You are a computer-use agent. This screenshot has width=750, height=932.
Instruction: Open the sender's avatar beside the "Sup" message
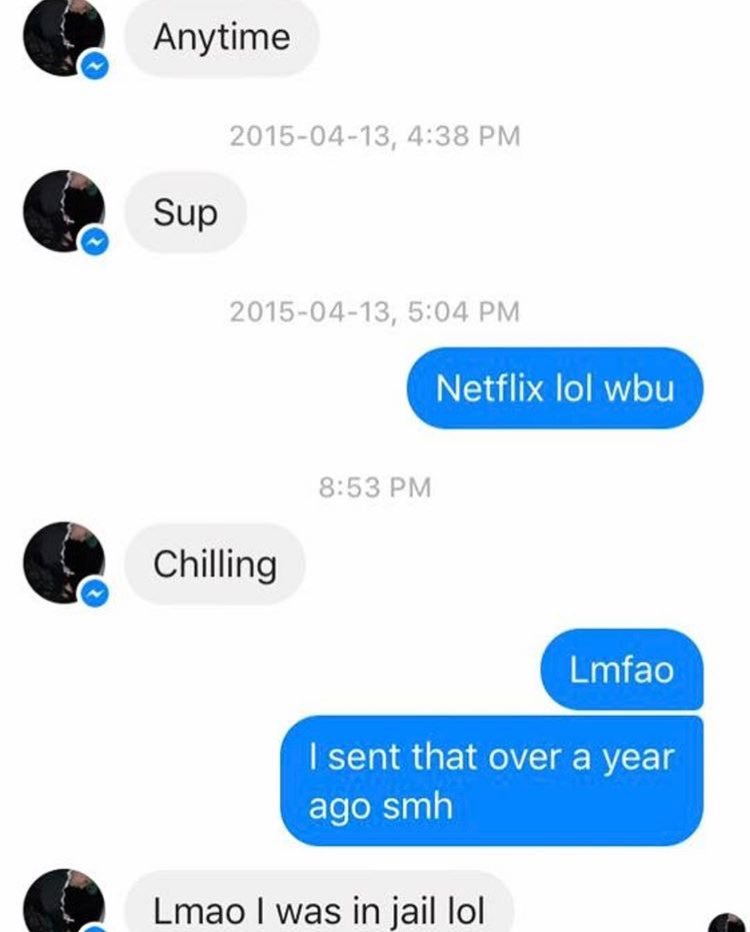(63, 212)
